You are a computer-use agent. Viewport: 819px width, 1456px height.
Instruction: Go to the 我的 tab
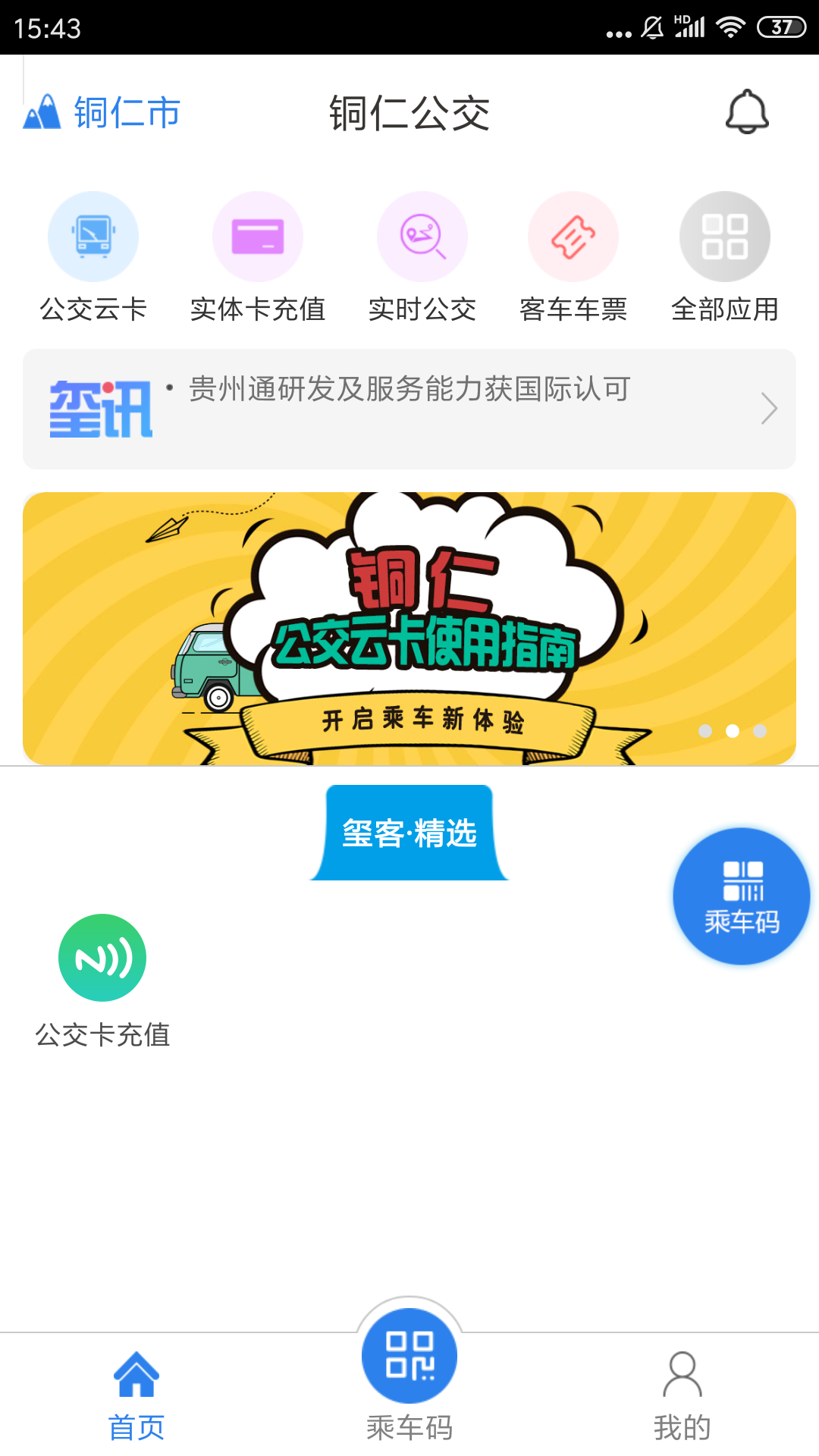[x=682, y=1395]
